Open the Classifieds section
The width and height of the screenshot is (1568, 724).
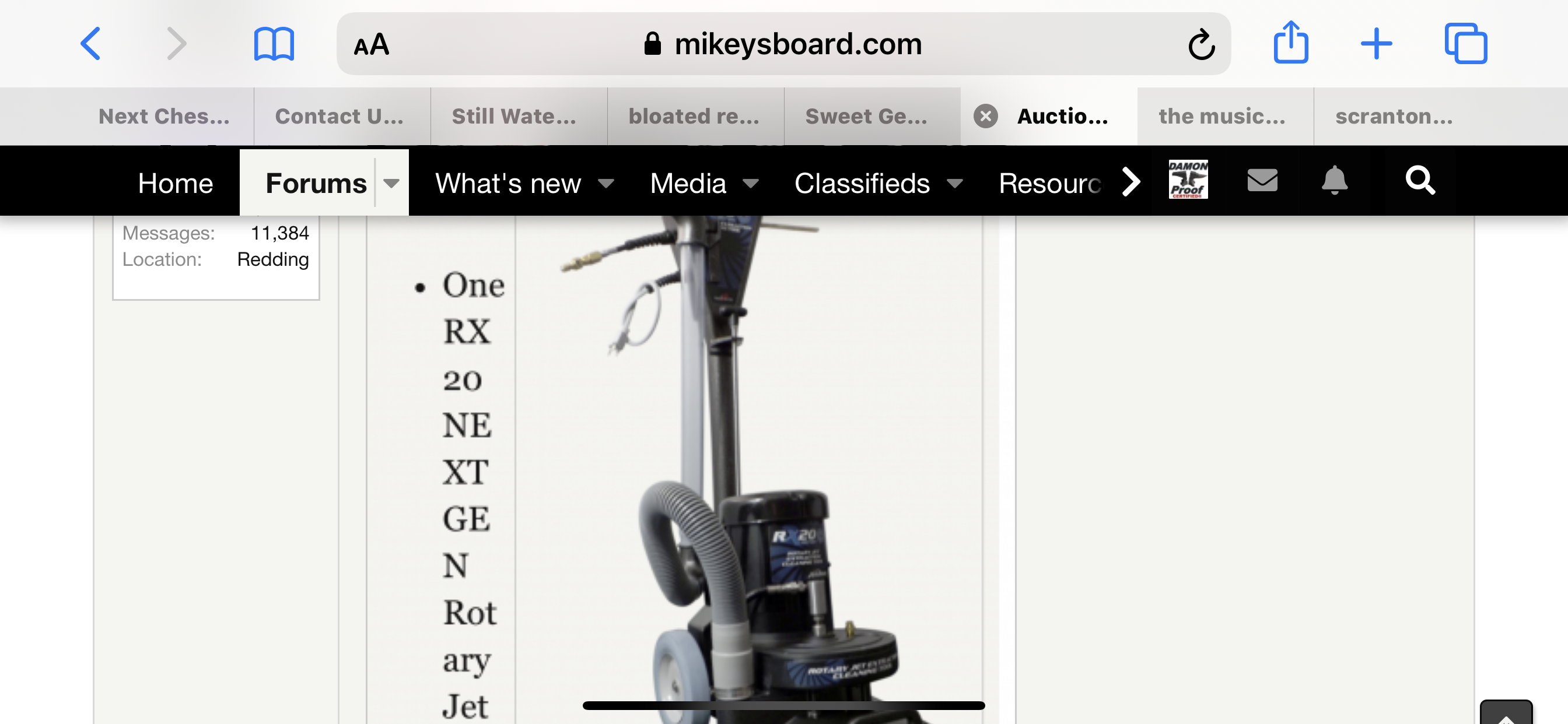coord(862,183)
